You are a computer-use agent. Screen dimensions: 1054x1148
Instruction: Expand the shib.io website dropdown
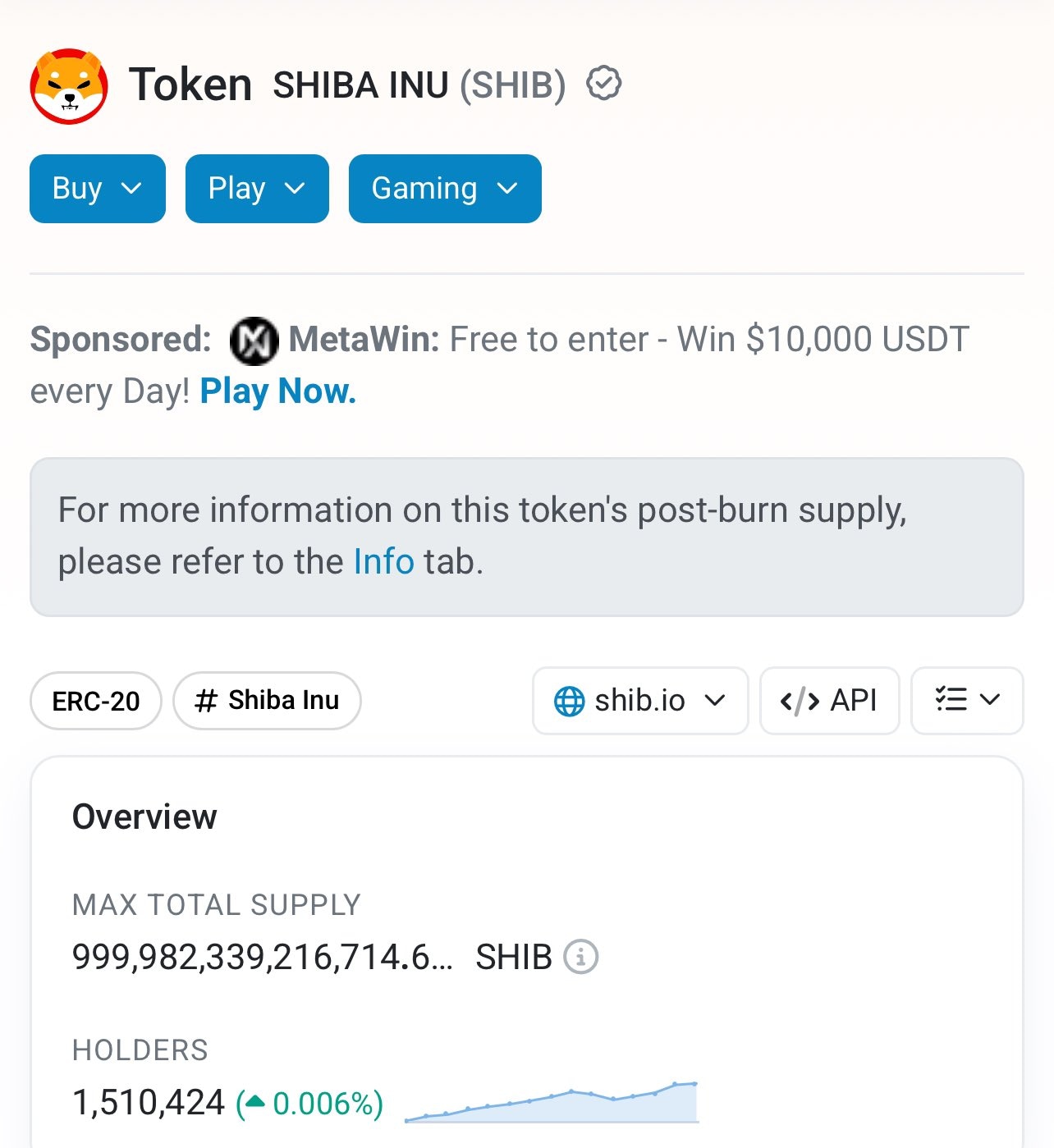640,701
